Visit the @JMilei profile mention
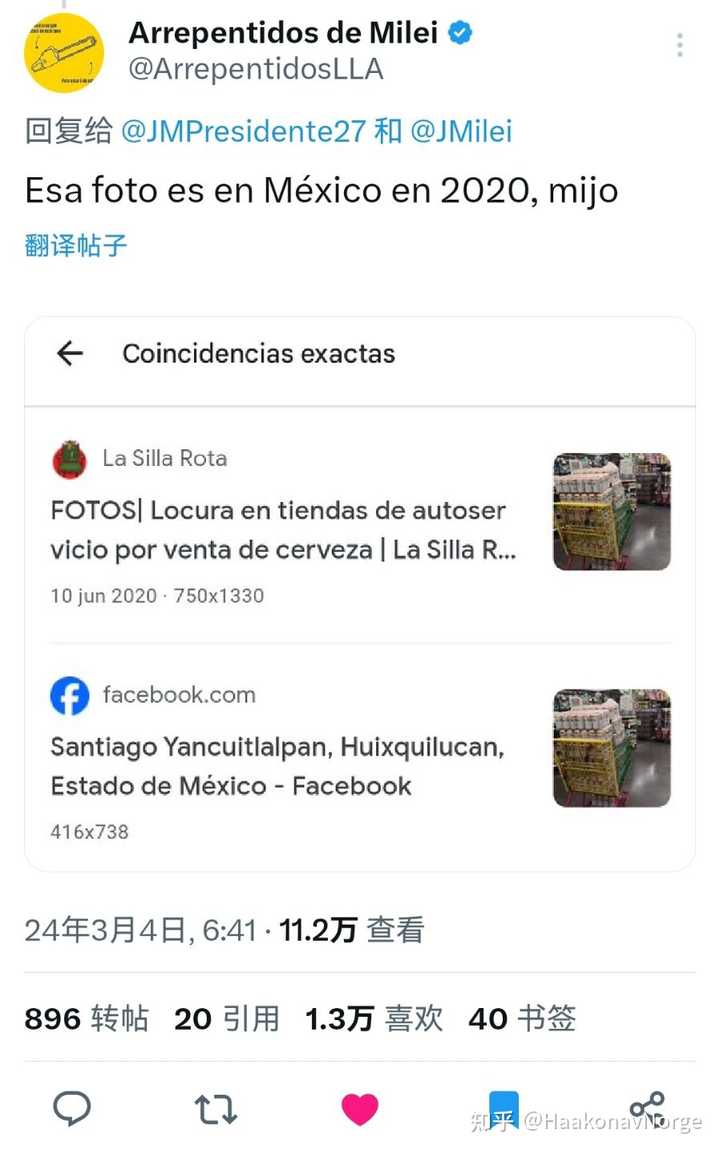Screen dimensions: 720x1154 (x=461, y=131)
